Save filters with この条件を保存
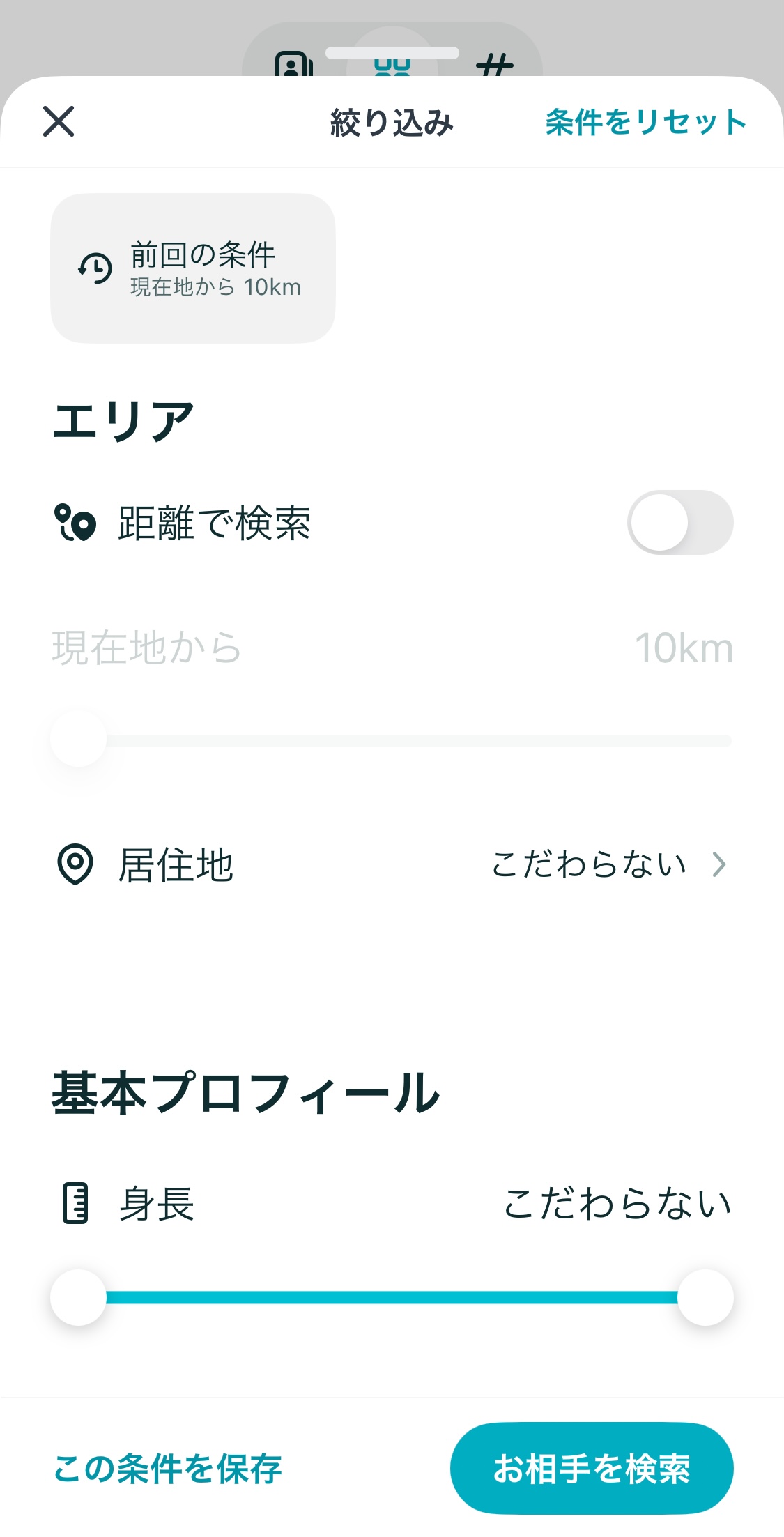 tap(168, 1469)
